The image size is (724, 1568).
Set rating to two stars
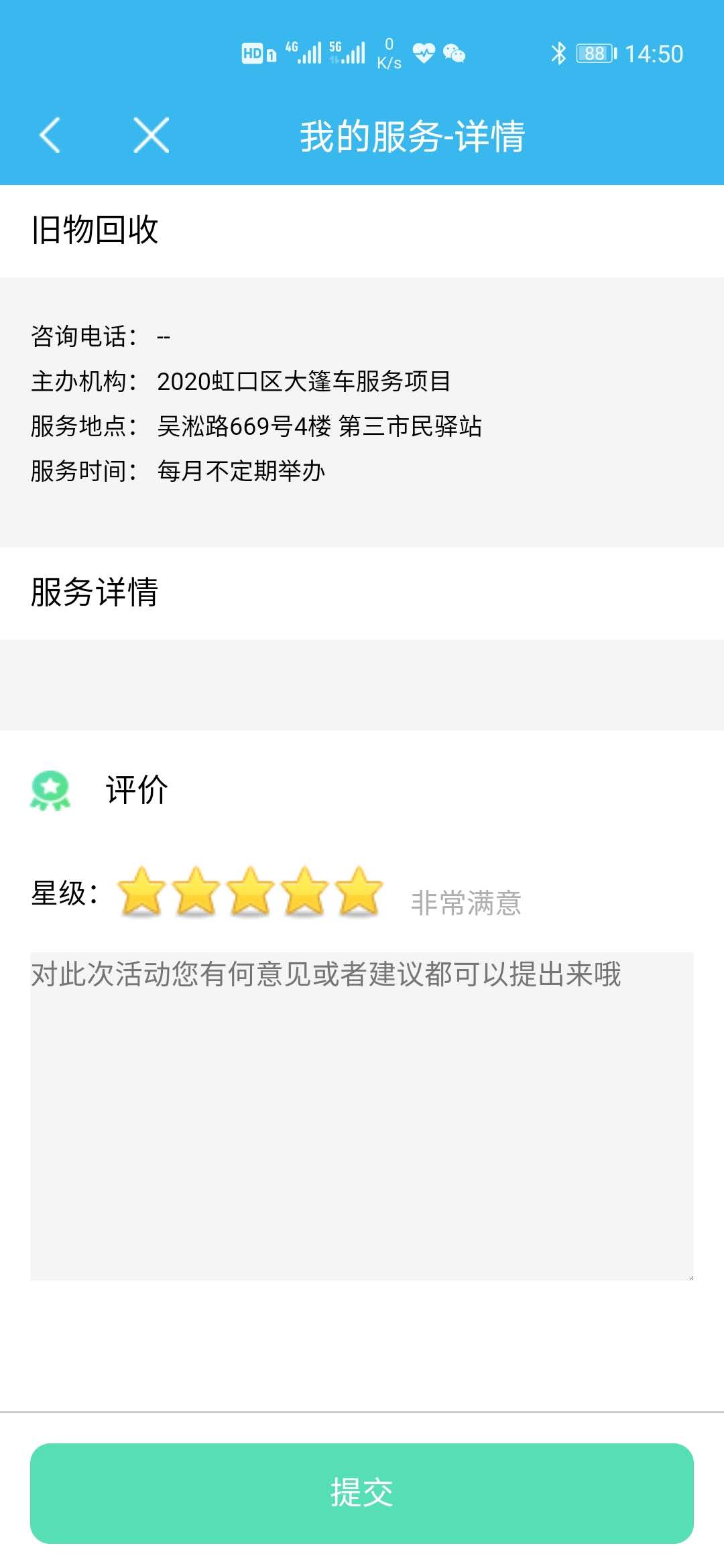coord(196,891)
